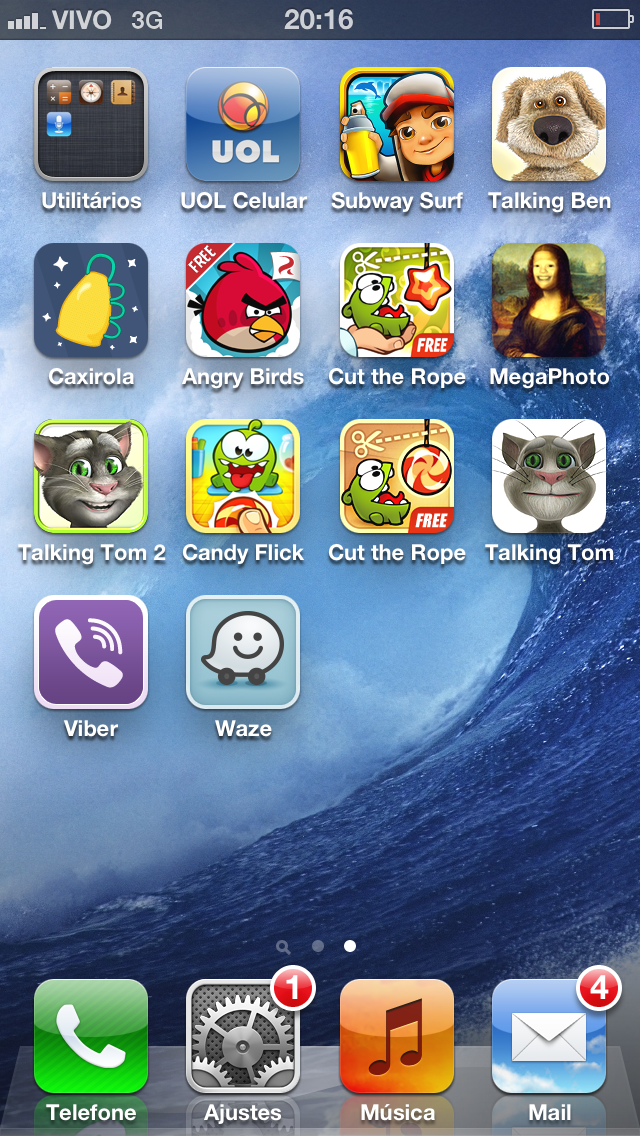Open the Telefone app in the dock
Image resolution: width=640 pixels, height=1136 pixels.
point(91,1036)
